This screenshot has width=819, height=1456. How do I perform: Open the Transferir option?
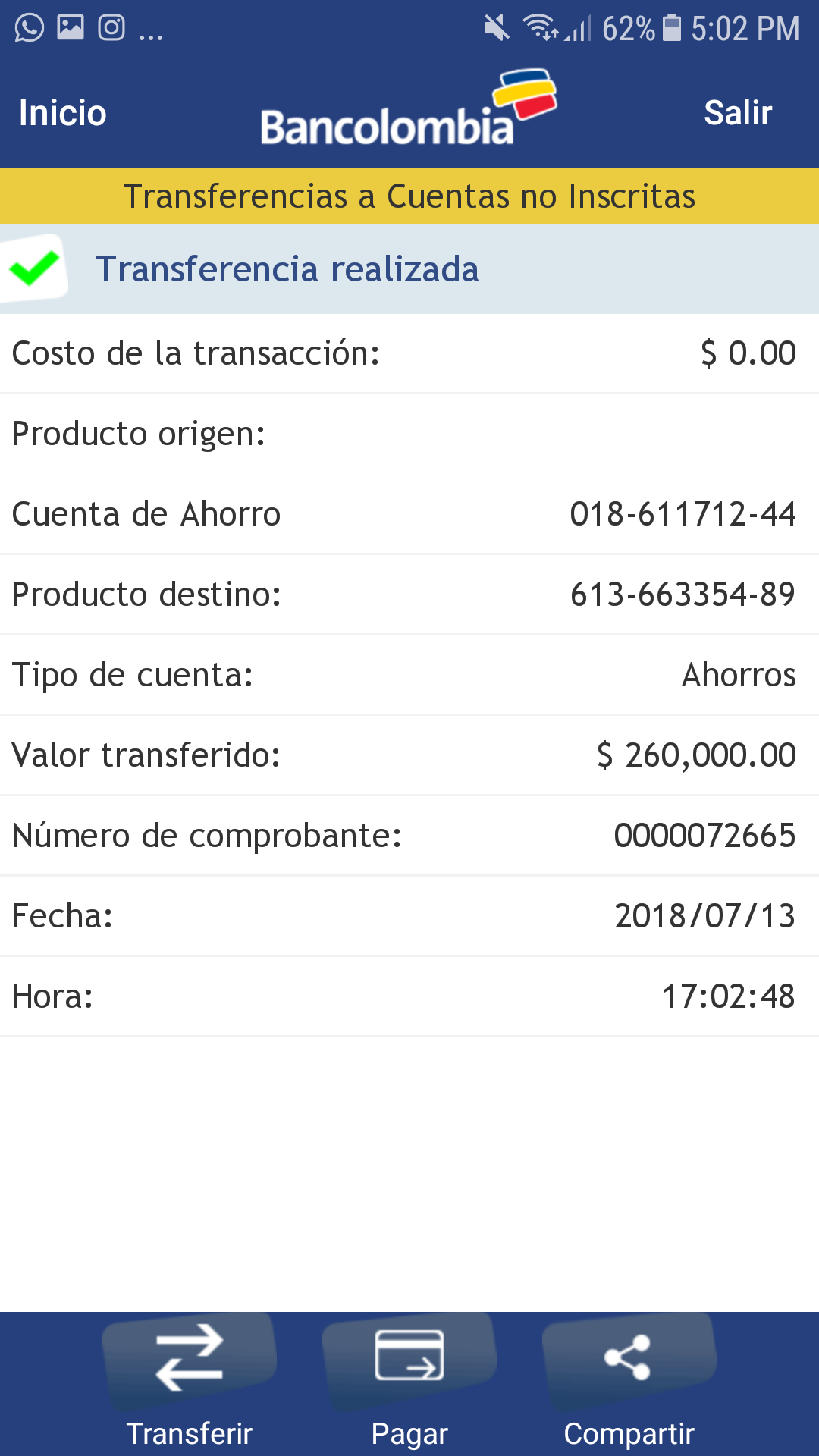tap(190, 1382)
